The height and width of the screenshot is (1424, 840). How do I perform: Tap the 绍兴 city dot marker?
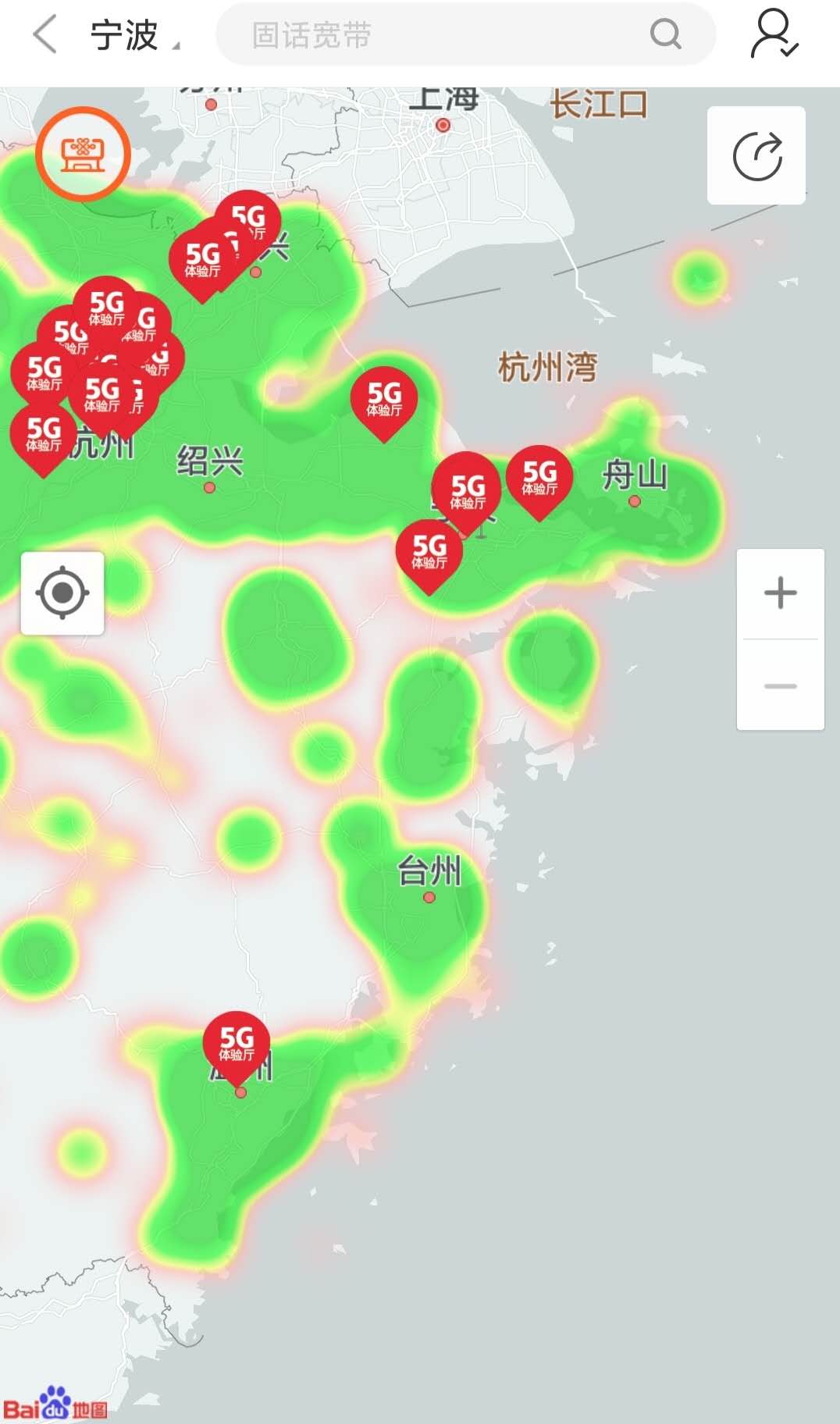[209, 486]
